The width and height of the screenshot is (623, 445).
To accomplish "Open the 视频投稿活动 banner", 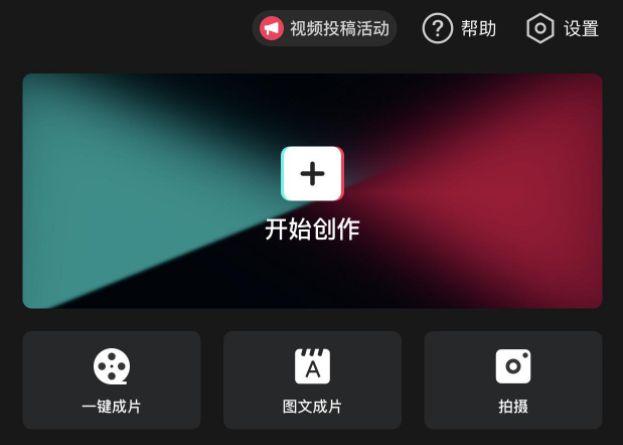I will point(324,28).
